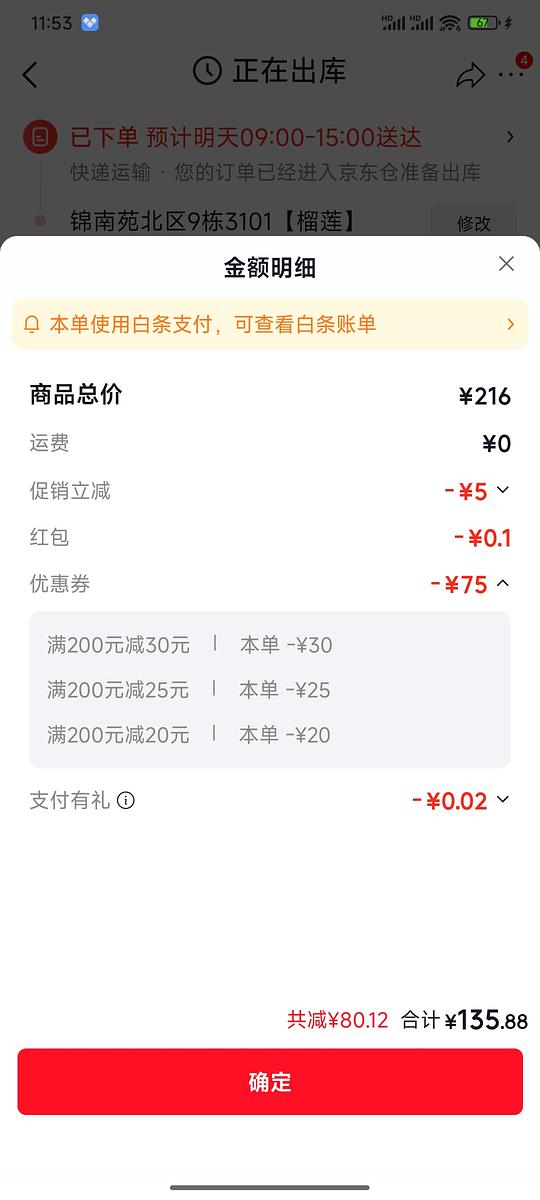Viewport: 540px width, 1200px height.
Task: Close the 金额明细 sheet
Action: pyautogui.click(x=506, y=264)
